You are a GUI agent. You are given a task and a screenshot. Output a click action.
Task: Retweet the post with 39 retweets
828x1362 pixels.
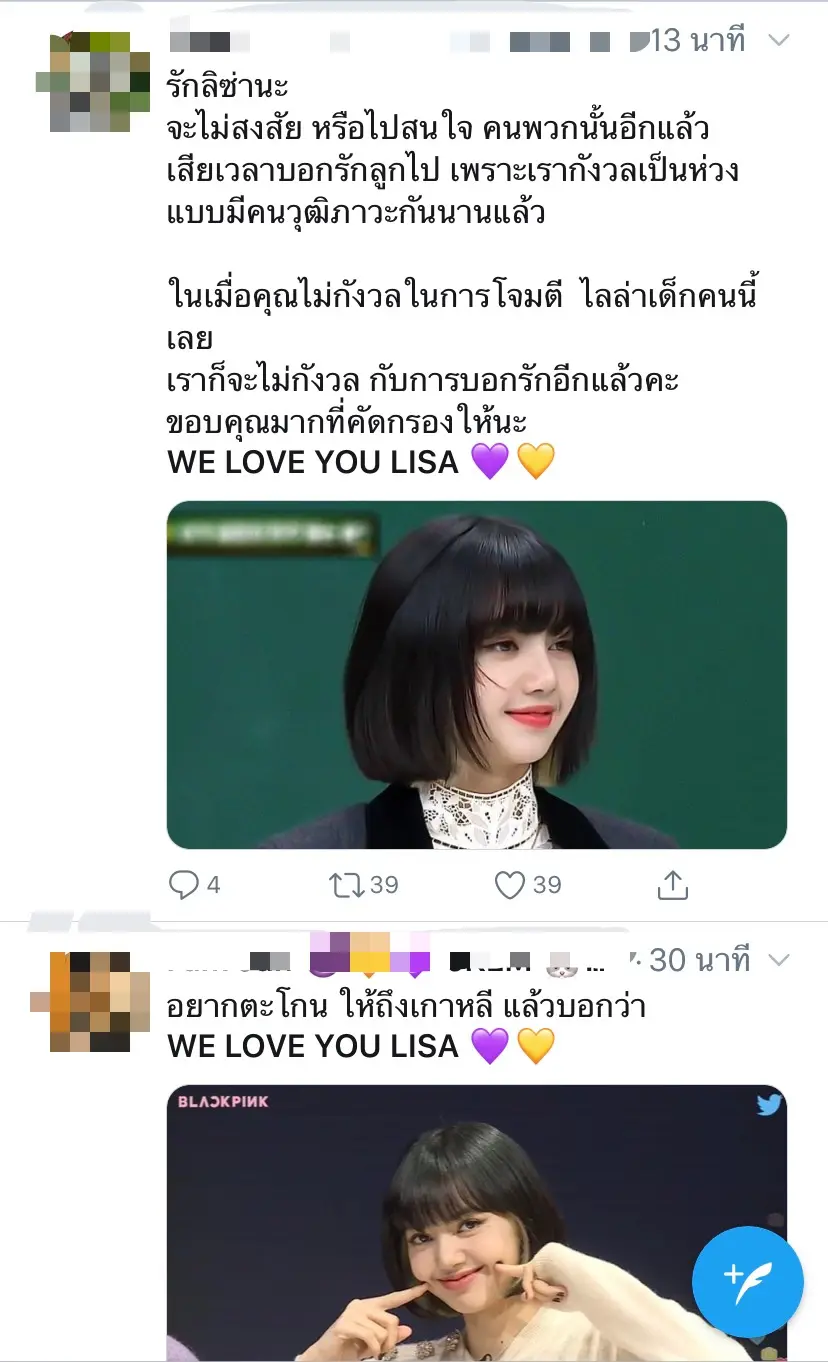345,884
